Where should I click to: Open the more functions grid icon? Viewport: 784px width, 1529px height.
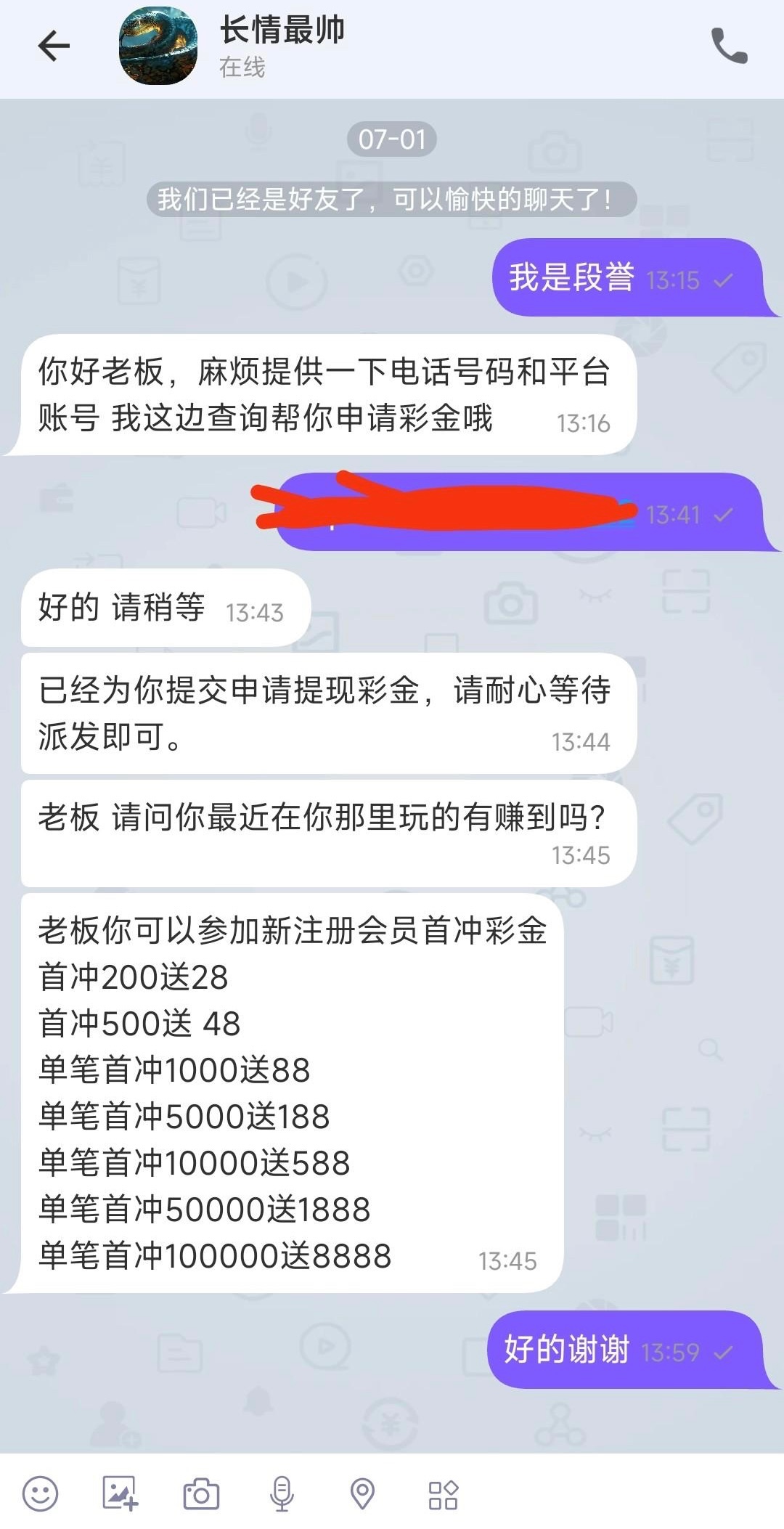click(x=443, y=1494)
